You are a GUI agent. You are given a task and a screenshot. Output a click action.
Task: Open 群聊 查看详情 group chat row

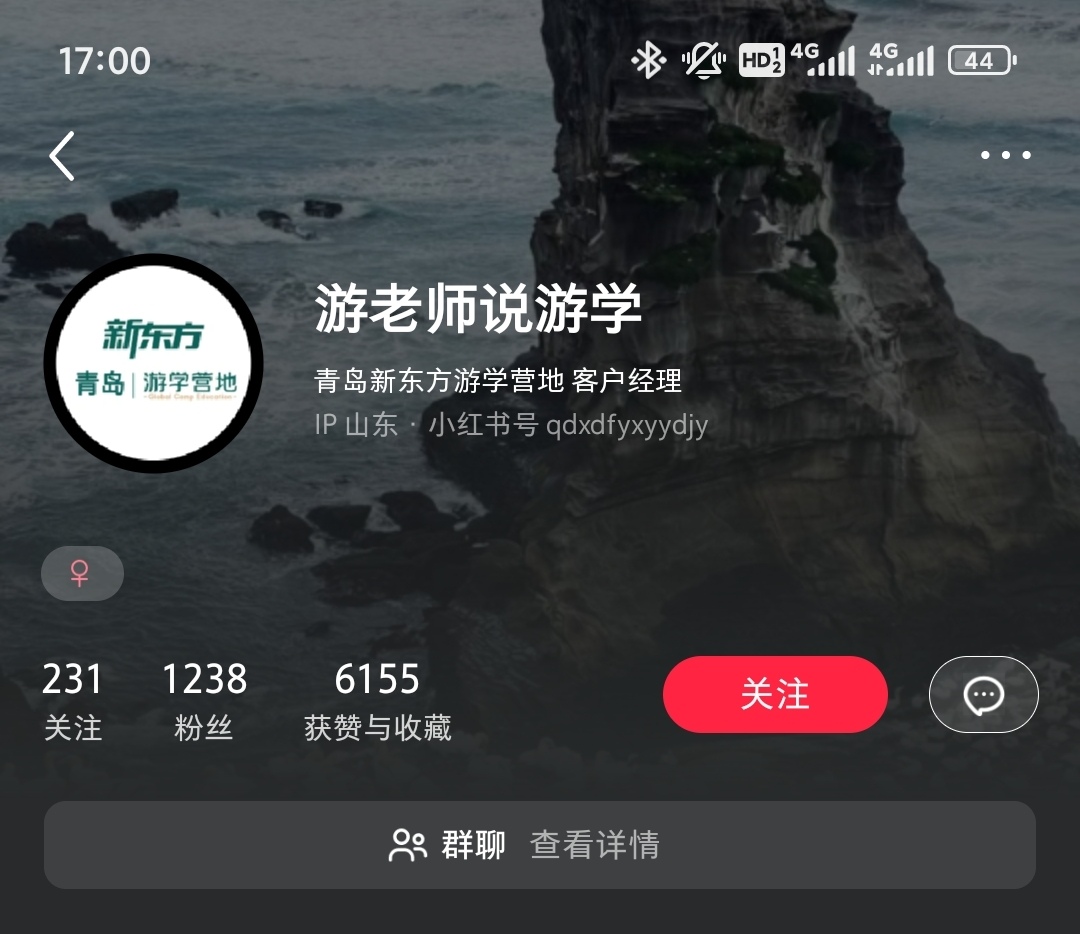(539, 845)
